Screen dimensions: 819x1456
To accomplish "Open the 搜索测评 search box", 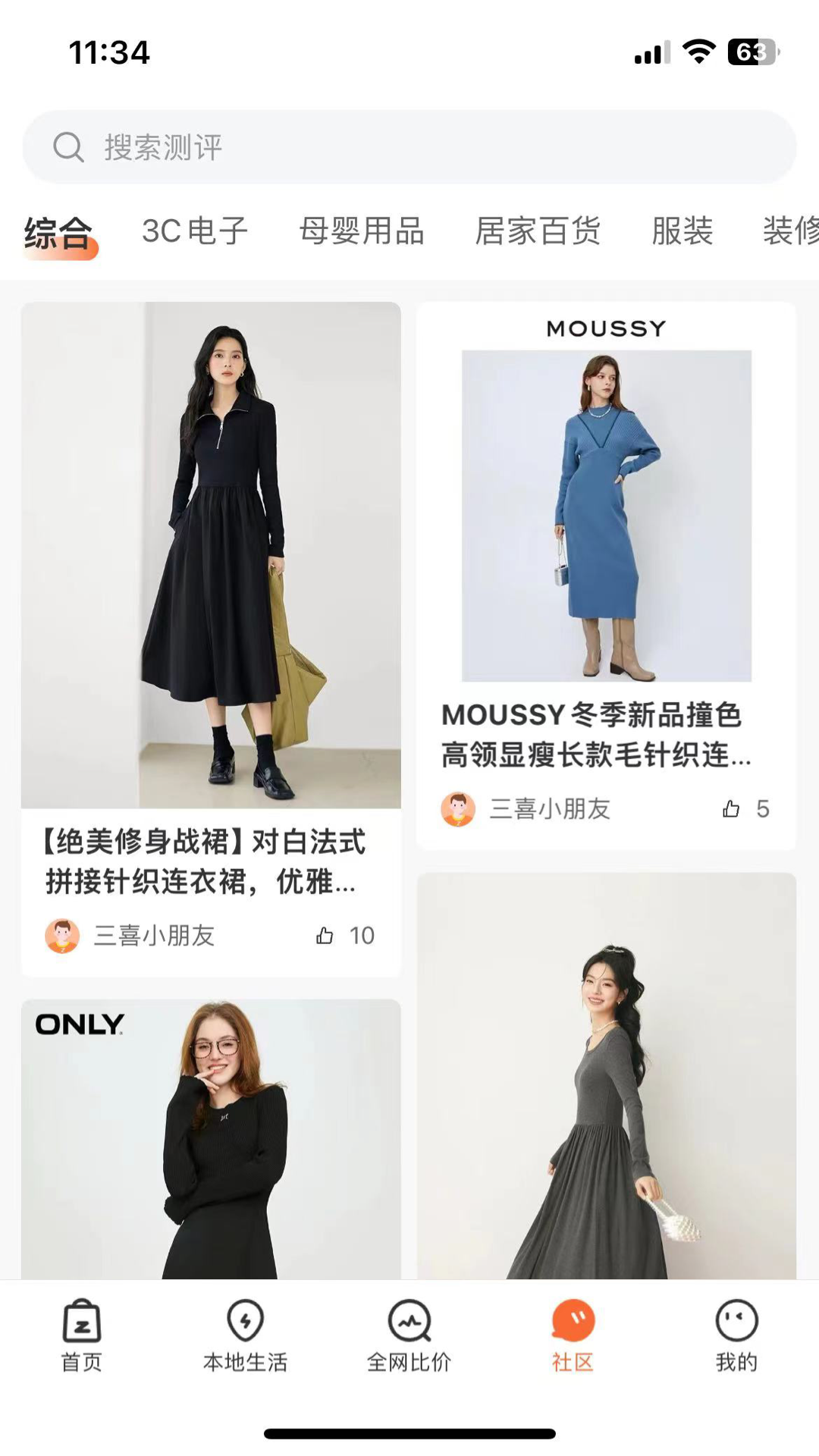I will click(x=409, y=147).
